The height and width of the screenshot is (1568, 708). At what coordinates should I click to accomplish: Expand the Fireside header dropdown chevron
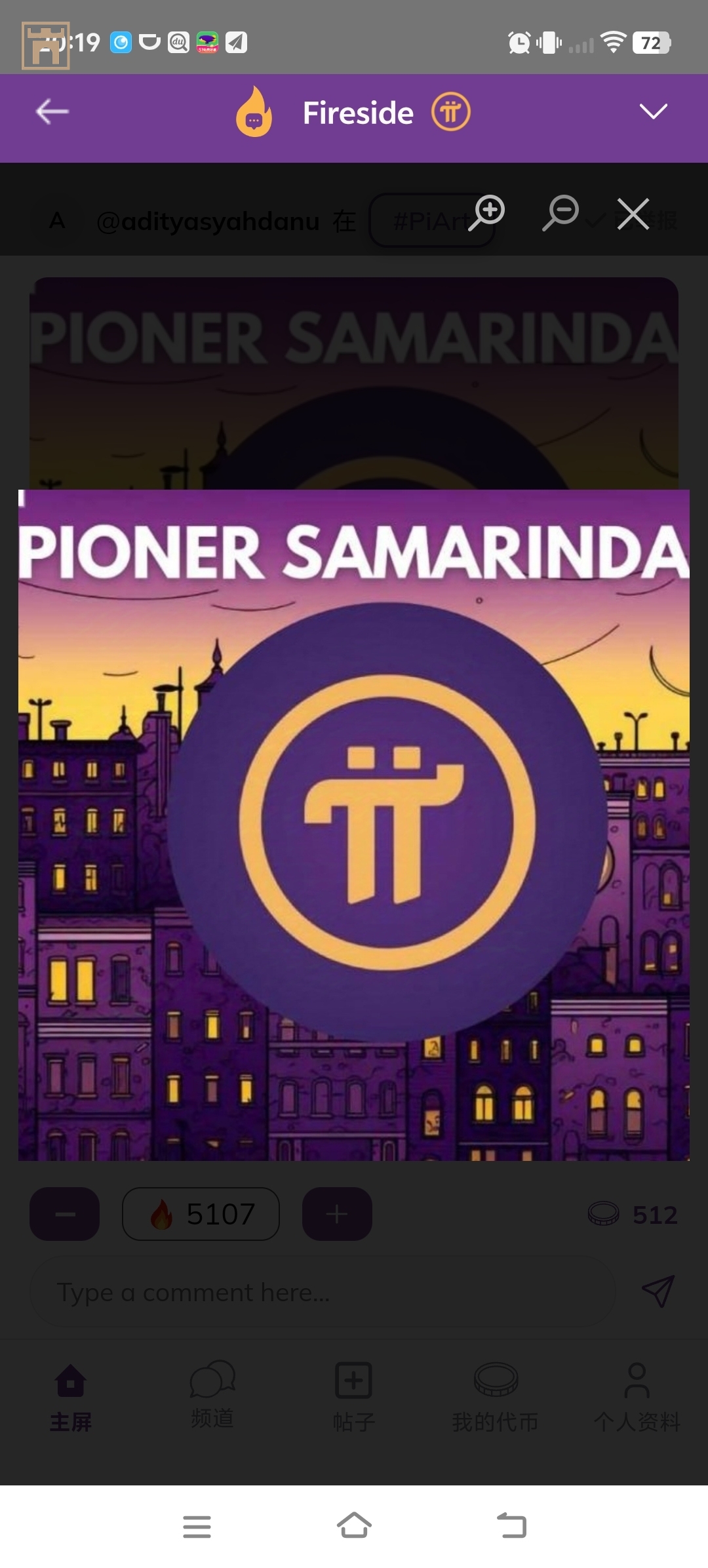click(x=653, y=111)
